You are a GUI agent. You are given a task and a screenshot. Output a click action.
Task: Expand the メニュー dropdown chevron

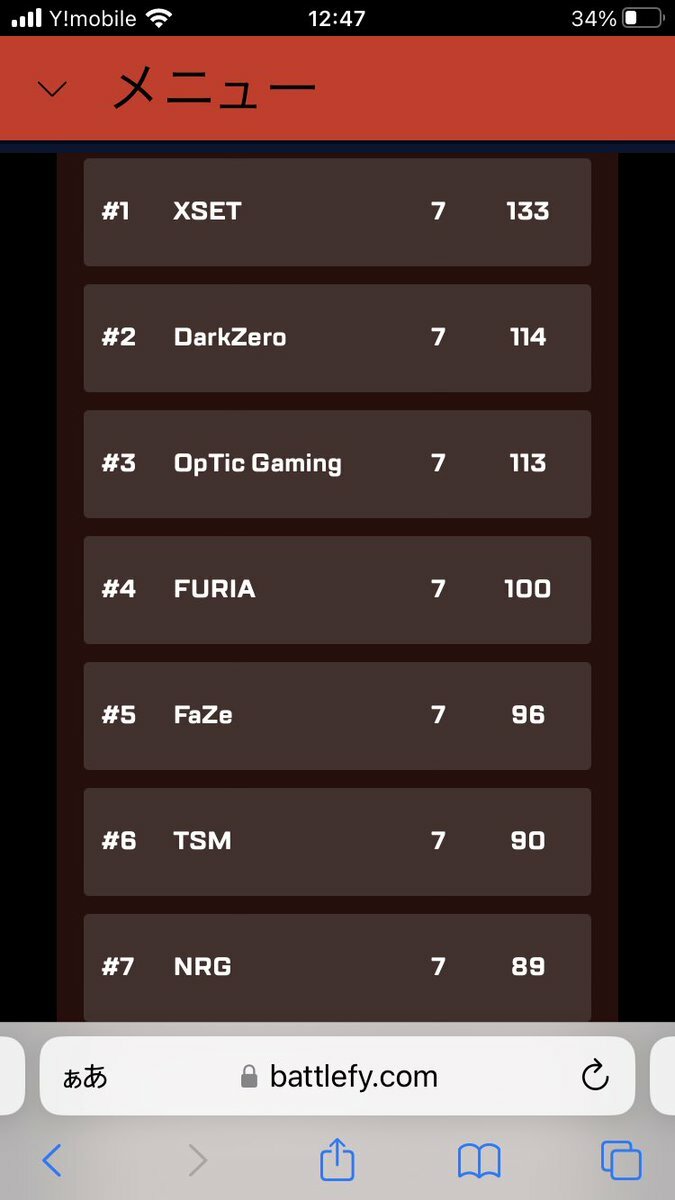pyautogui.click(x=51, y=90)
